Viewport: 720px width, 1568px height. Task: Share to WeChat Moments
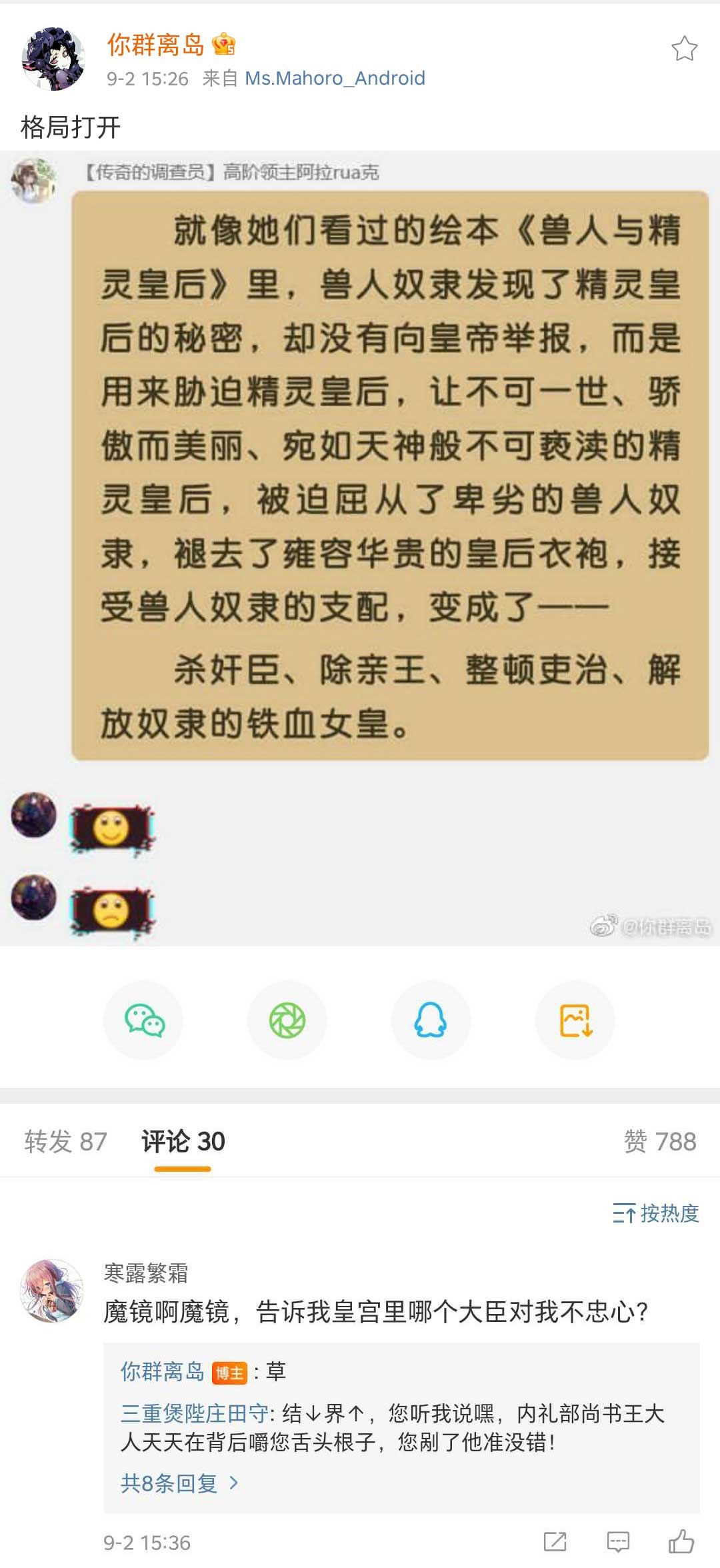coord(287,1020)
